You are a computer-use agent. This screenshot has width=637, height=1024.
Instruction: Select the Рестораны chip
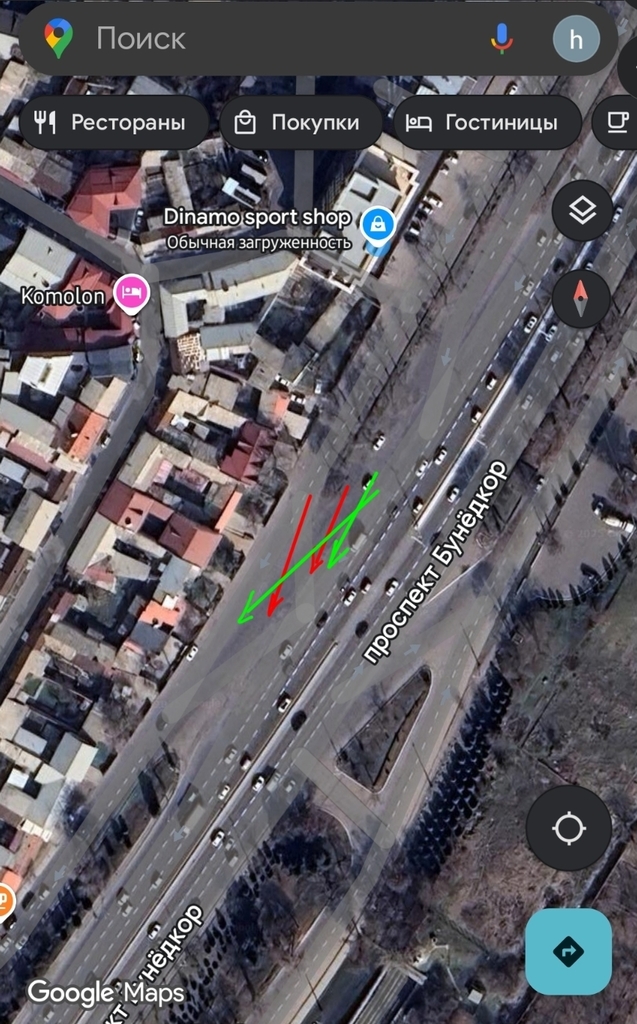click(112, 123)
